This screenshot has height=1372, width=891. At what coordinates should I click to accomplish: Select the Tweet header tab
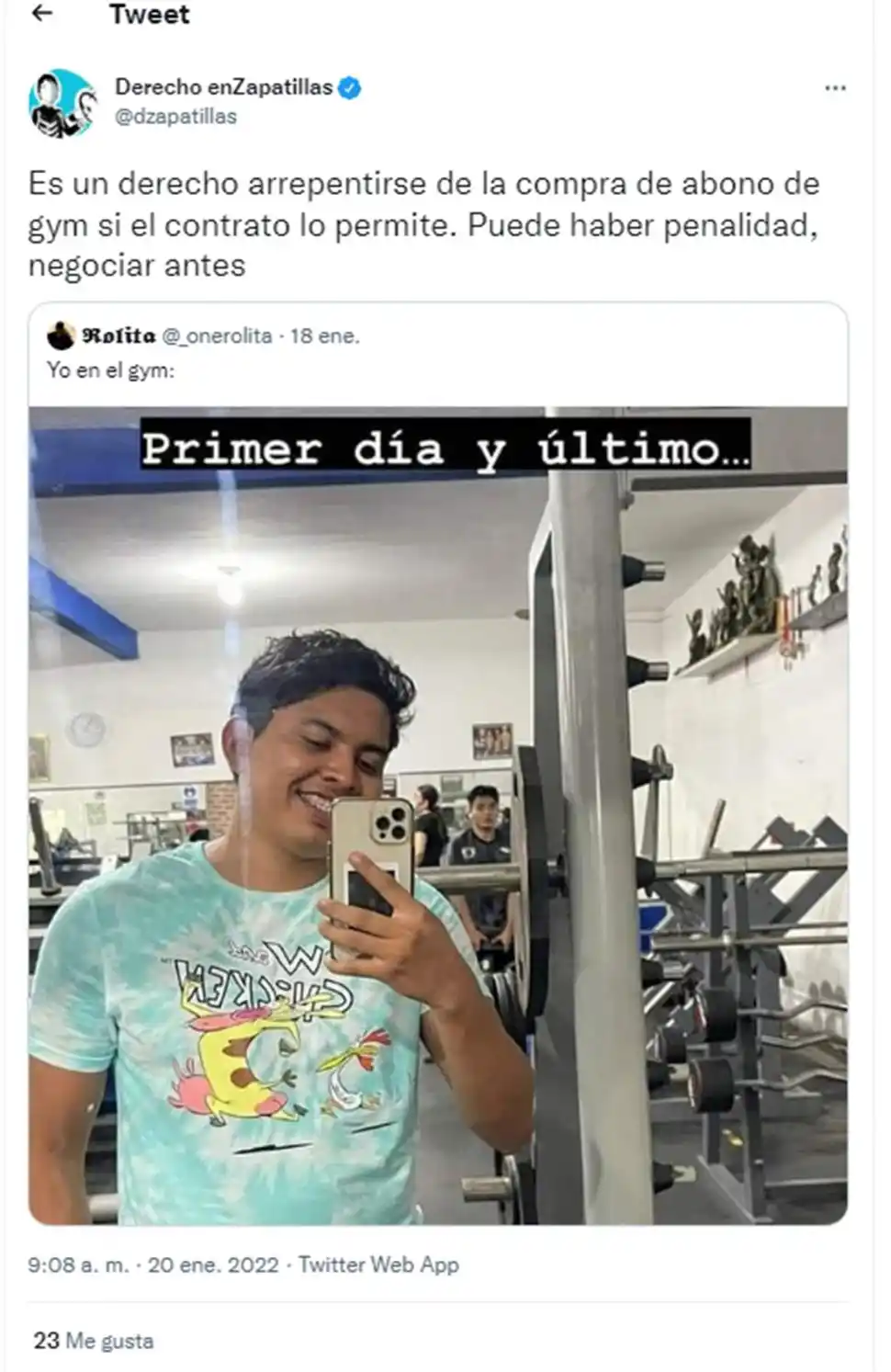click(x=150, y=14)
